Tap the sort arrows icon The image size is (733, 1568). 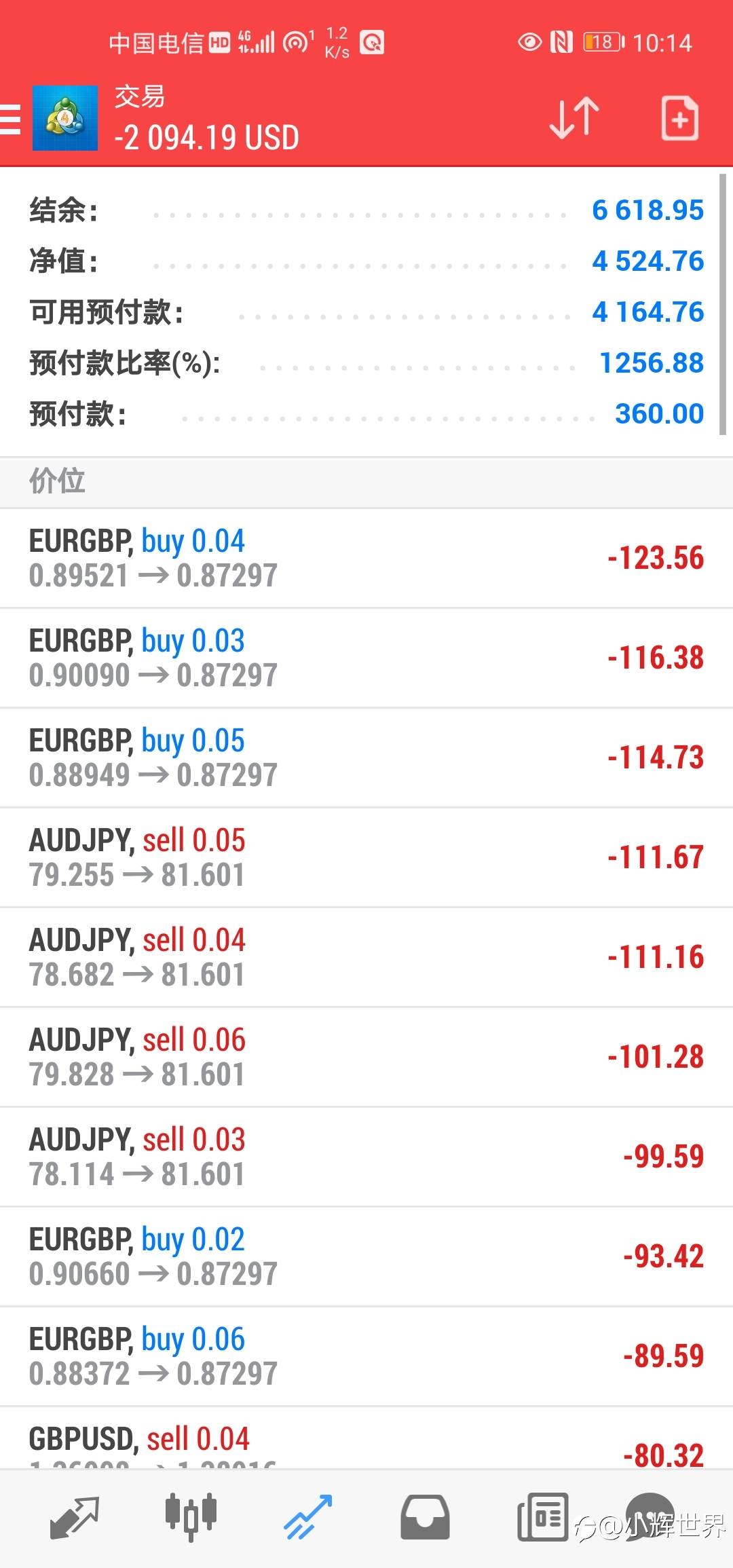pyautogui.click(x=574, y=119)
